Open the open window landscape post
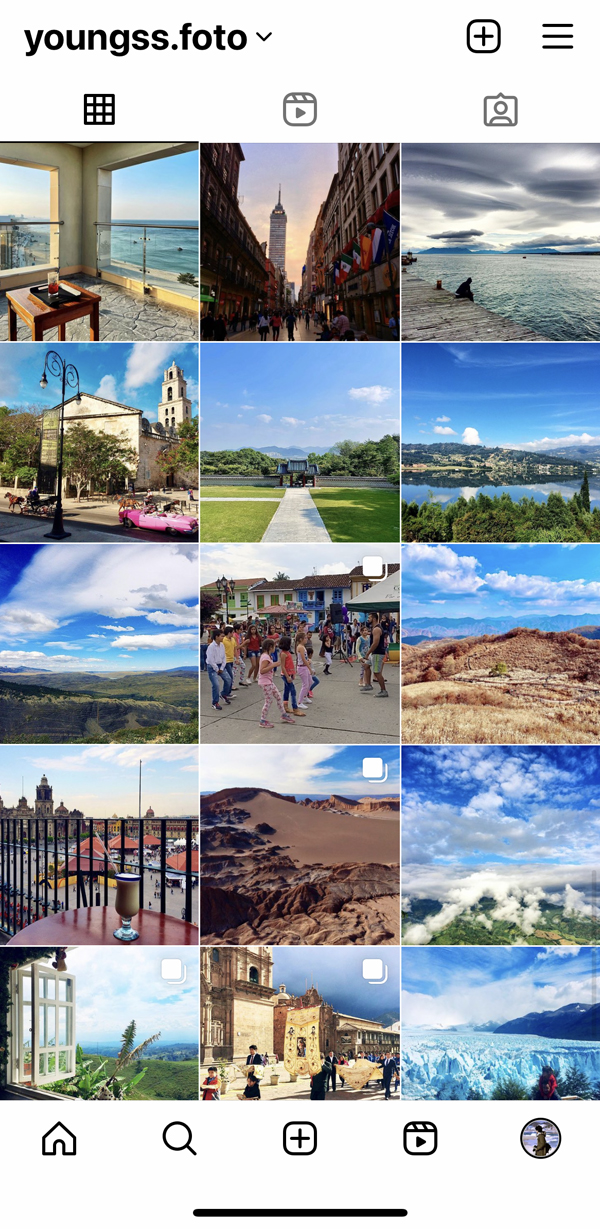 coord(99,1023)
